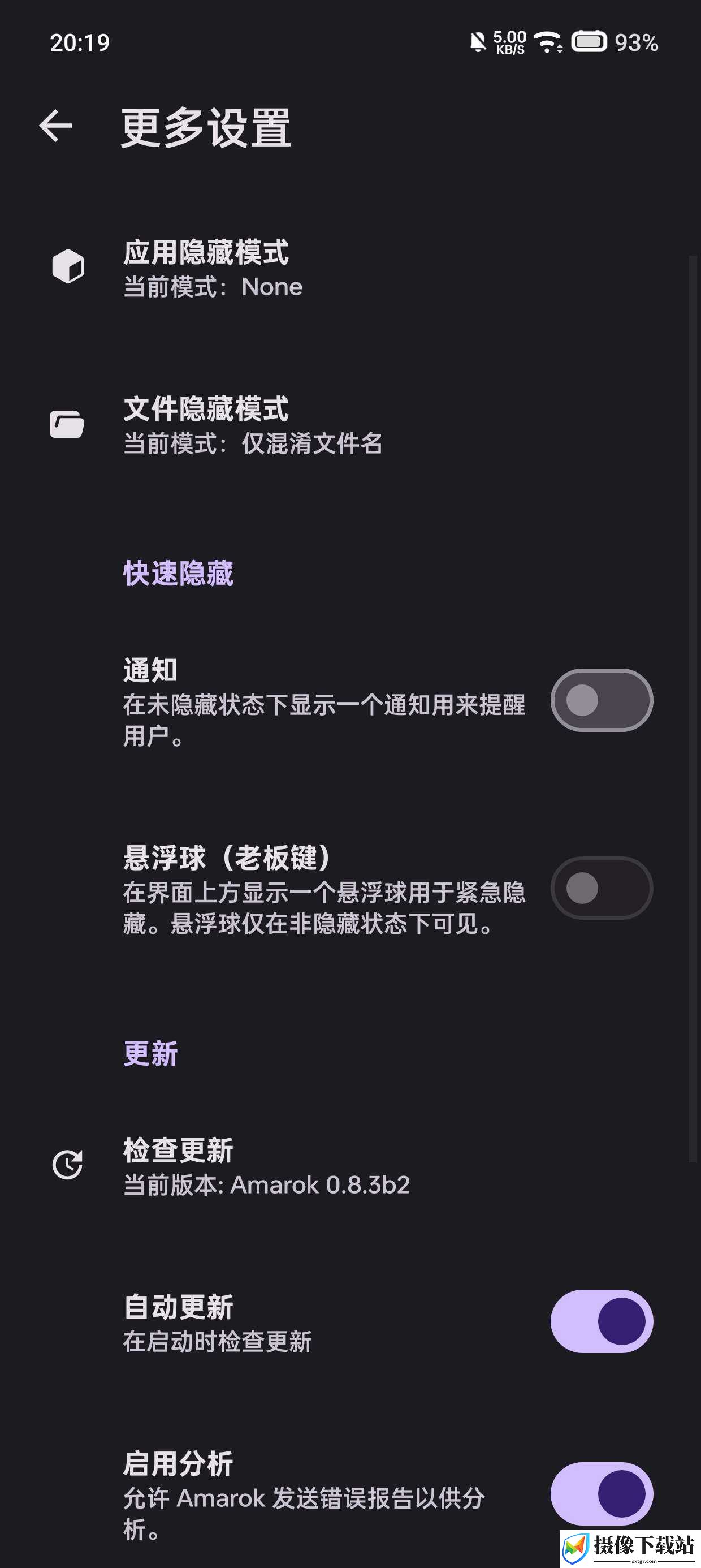Screen dimensions: 701x1568
Task: Open 文件隐藏模式 setting
Action: [350, 425]
